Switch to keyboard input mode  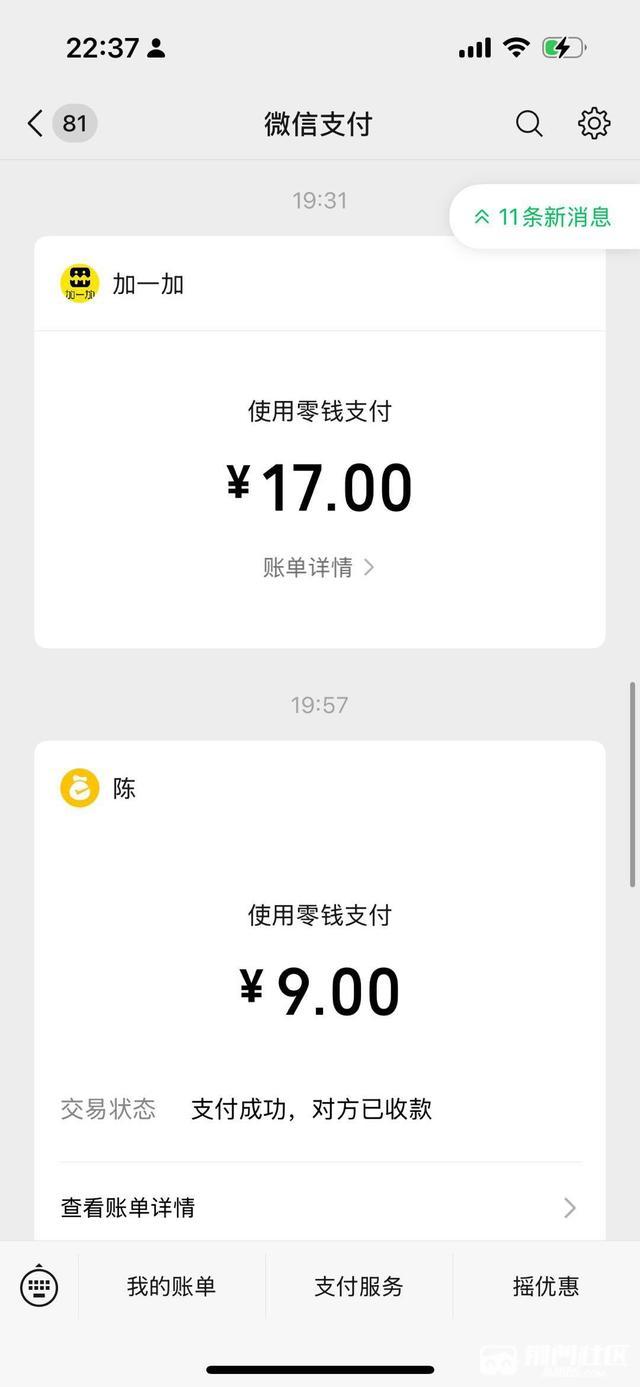pyautogui.click(x=39, y=1286)
